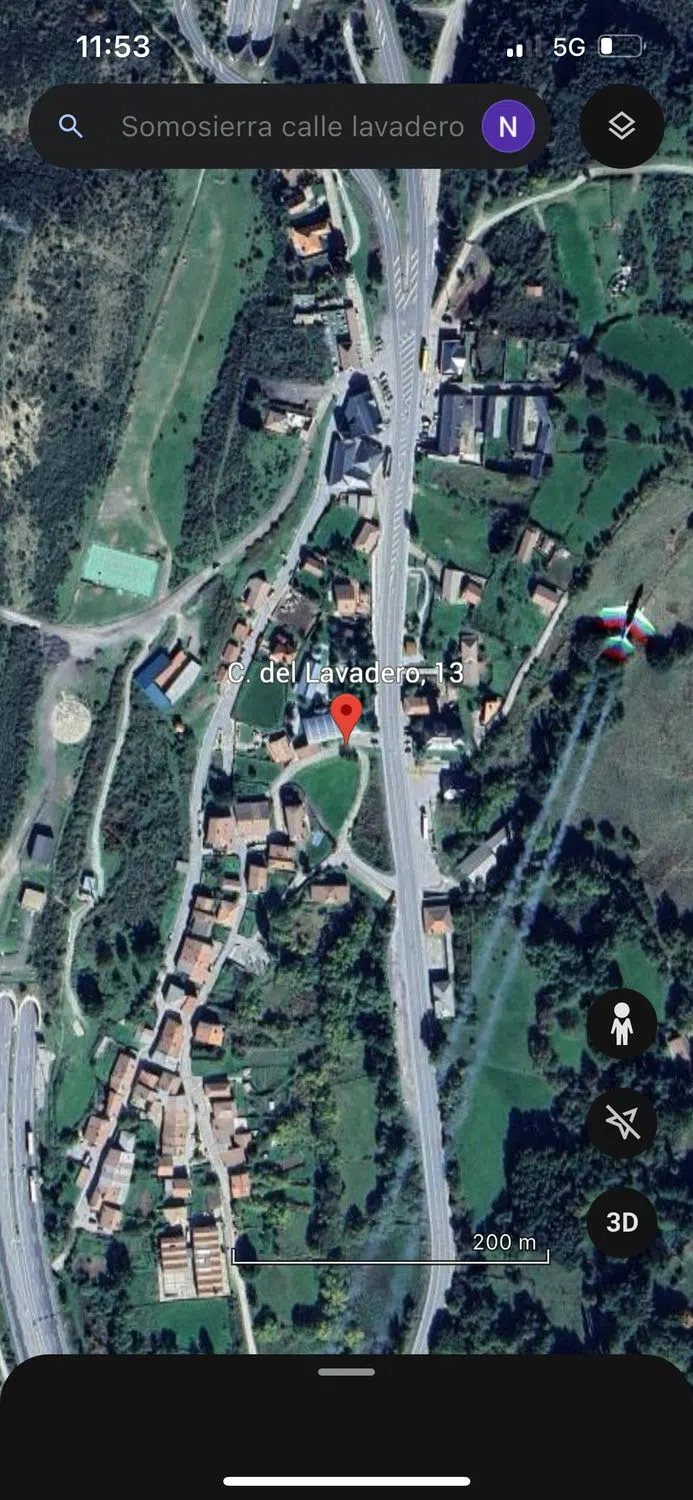Viewport: 693px width, 1500px height.
Task: Enter Street View with the pegman button
Action: click(622, 1024)
